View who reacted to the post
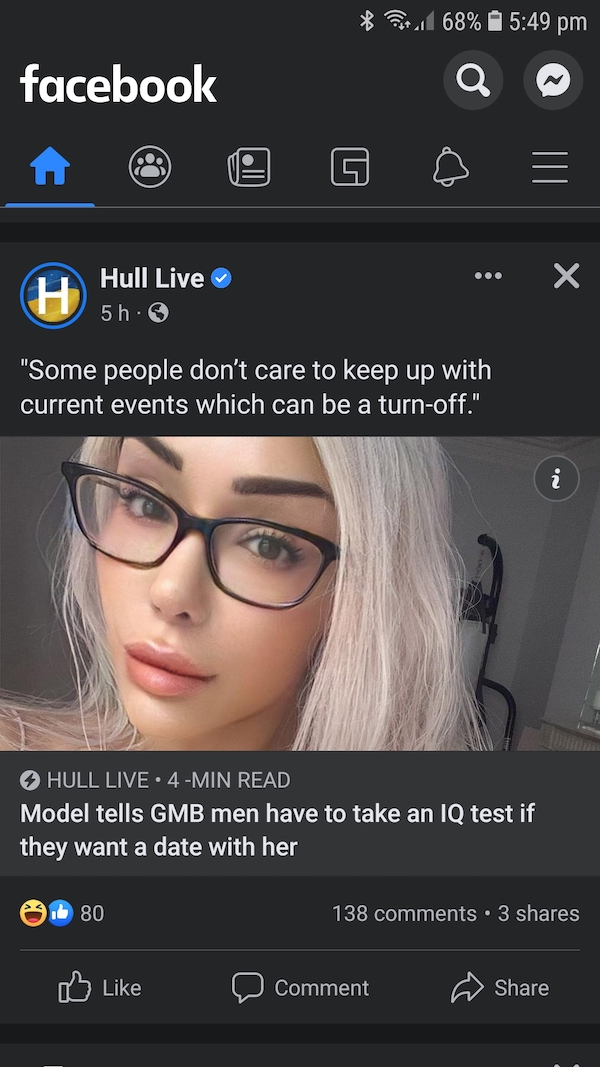The height and width of the screenshot is (1067, 600). tap(62, 913)
